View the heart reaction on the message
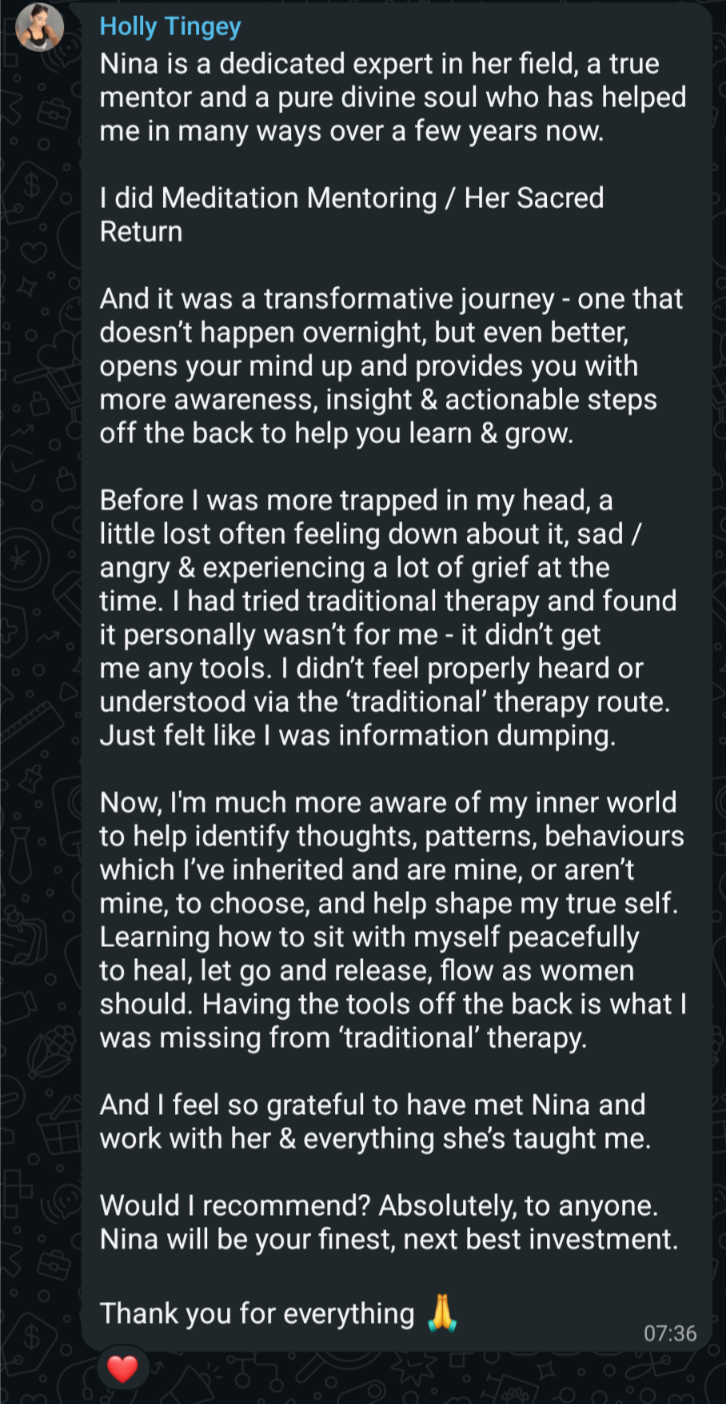The width and height of the screenshot is (726, 1404). point(122,1368)
